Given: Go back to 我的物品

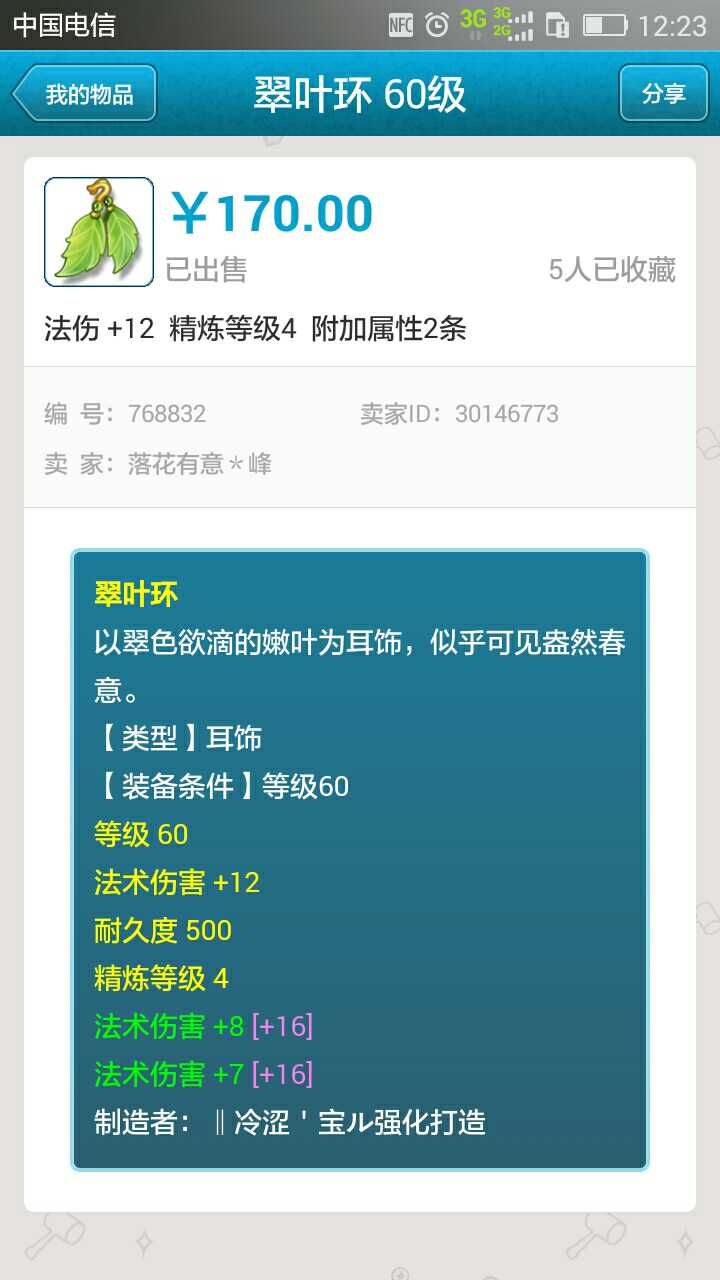Looking at the screenshot, I should (86, 94).
